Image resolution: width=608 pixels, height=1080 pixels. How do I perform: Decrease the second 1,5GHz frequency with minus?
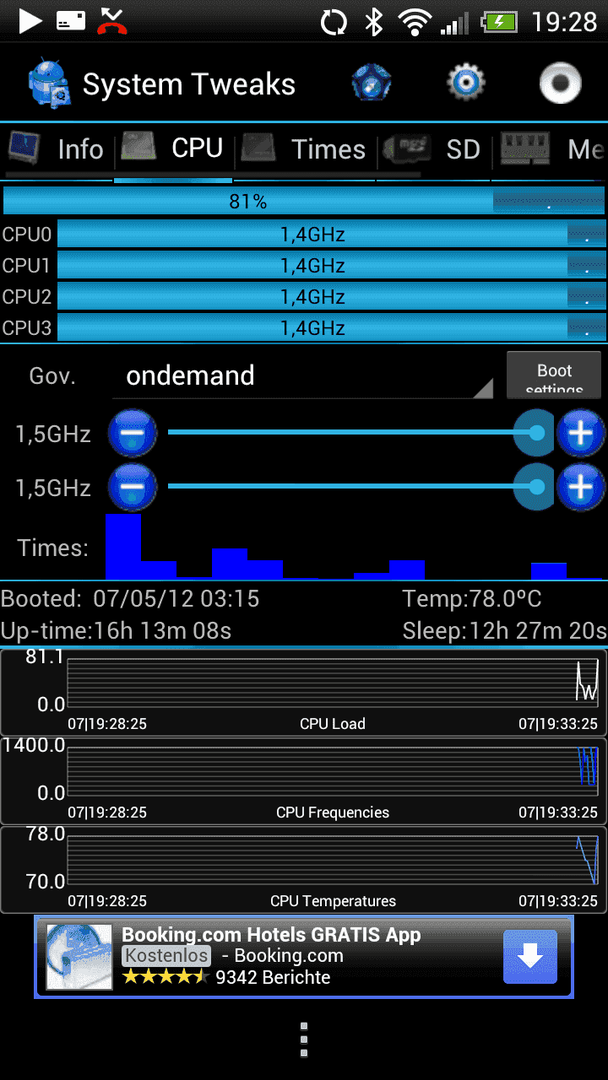point(132,487)
